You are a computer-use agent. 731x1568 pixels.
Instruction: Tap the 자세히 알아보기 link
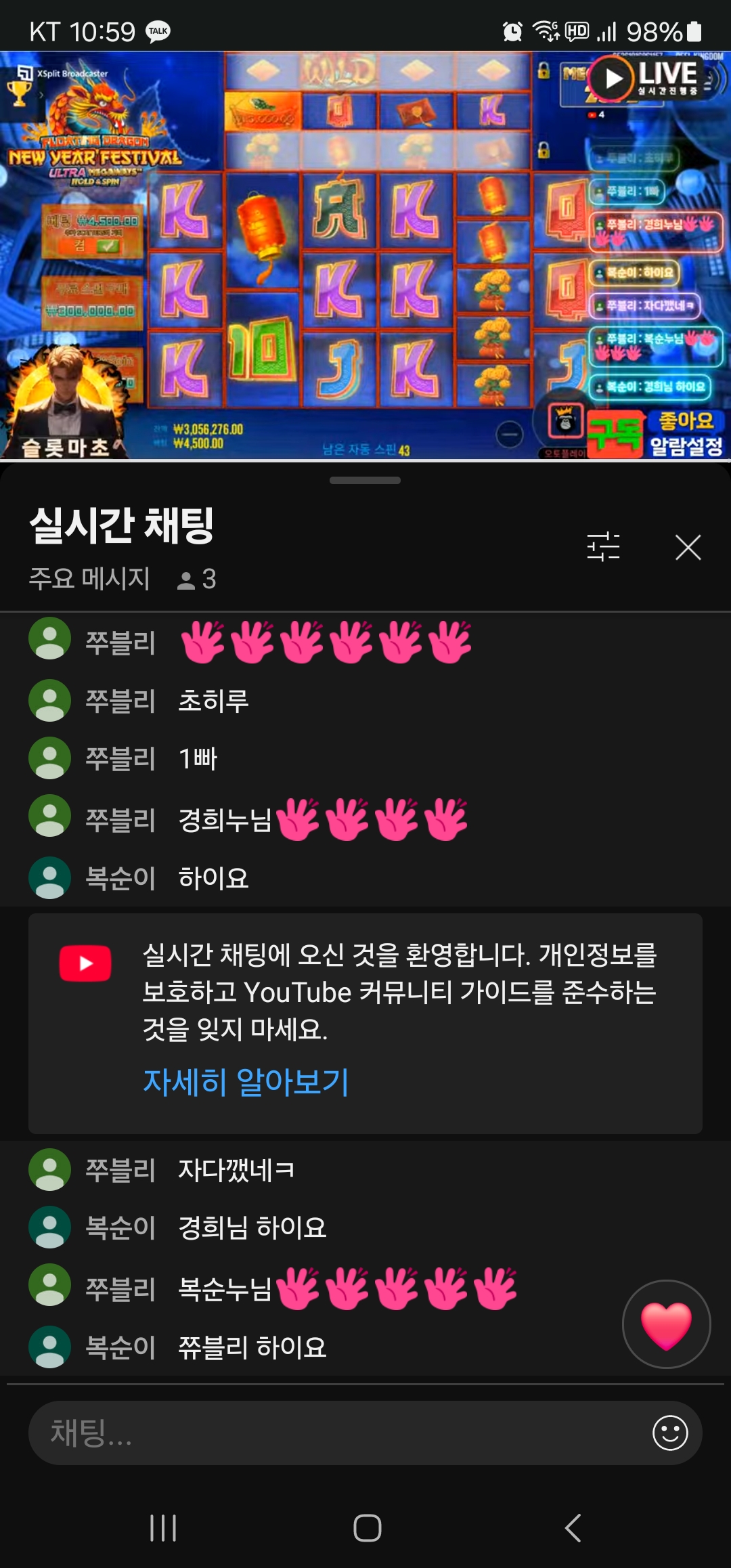click(x=246, y=1081)
